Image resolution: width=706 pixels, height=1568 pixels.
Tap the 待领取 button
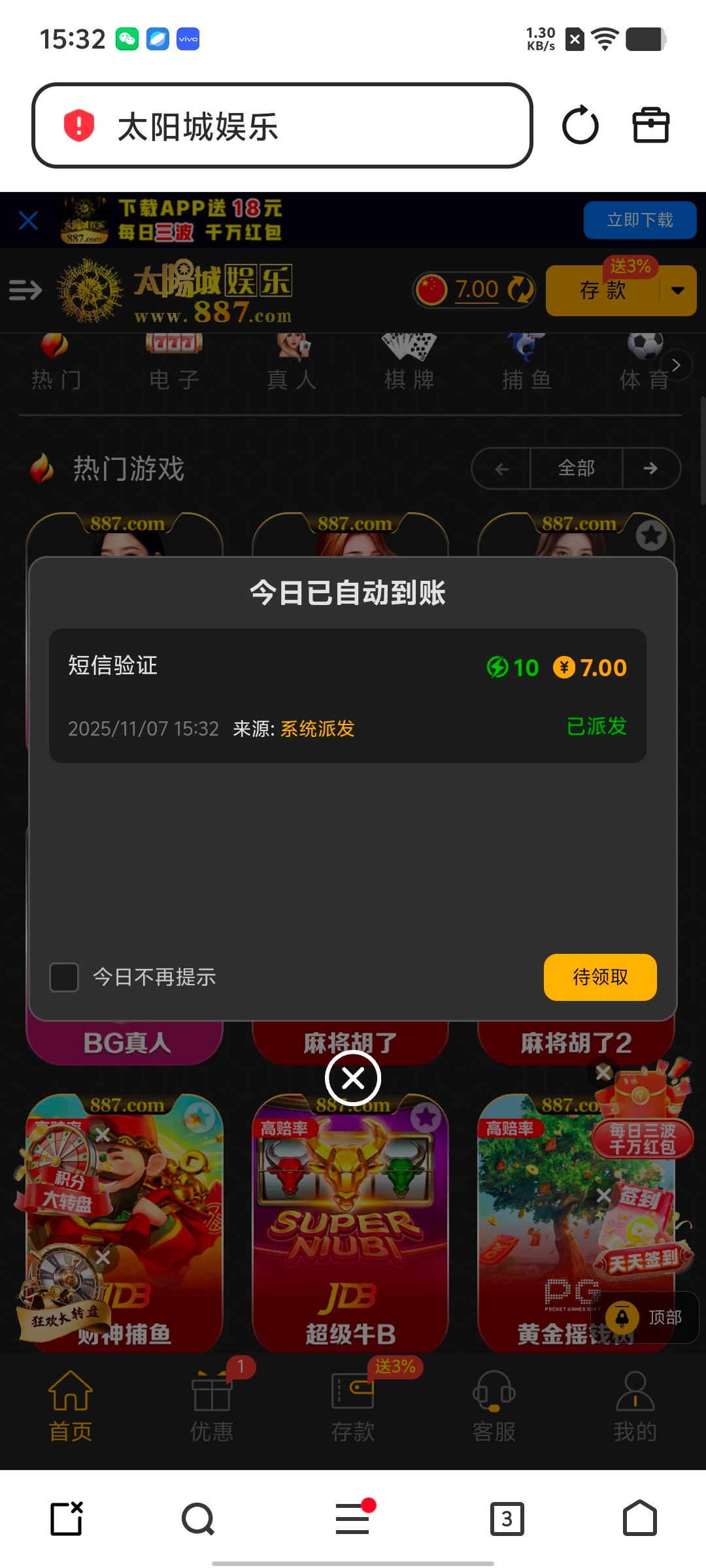(x=599, y=977)
